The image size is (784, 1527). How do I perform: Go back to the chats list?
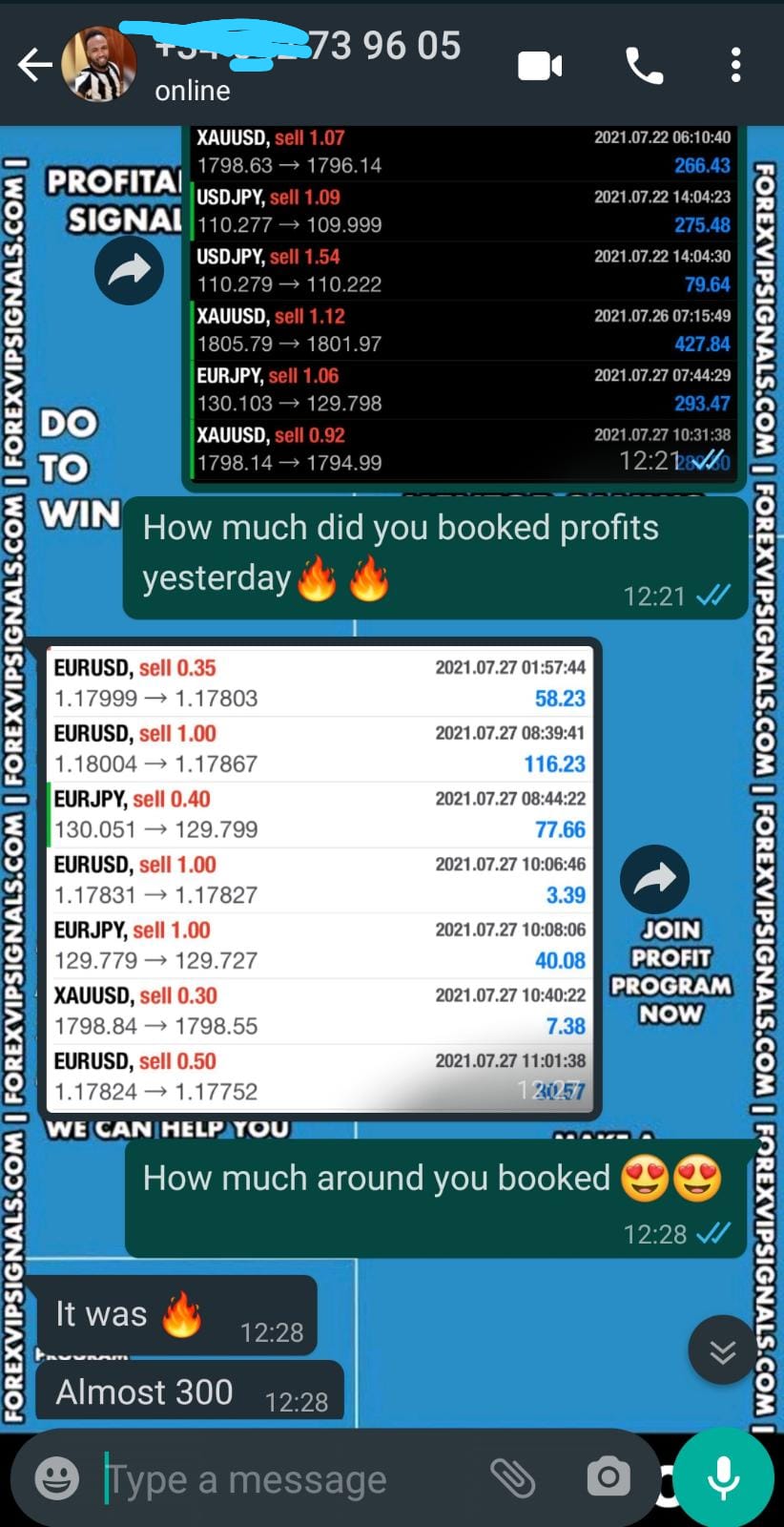pyautogui.click(x=34, y=66)
